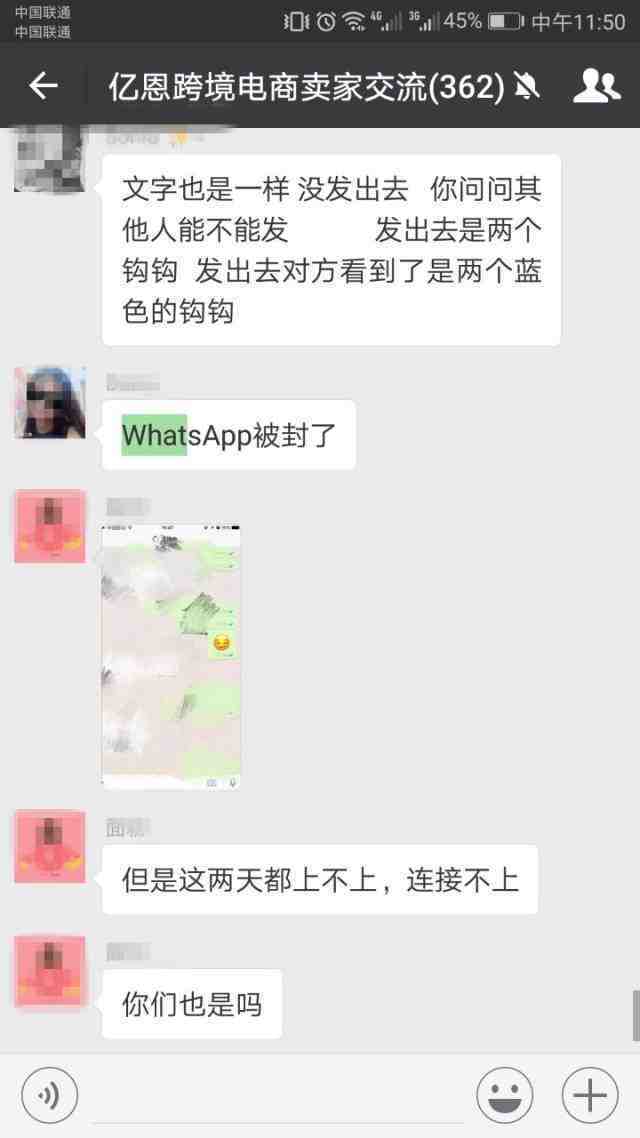Open the shared WhatsApp screenshot image
The height and width of the screenshot is (1138, 640).
(x=171, y=657)
